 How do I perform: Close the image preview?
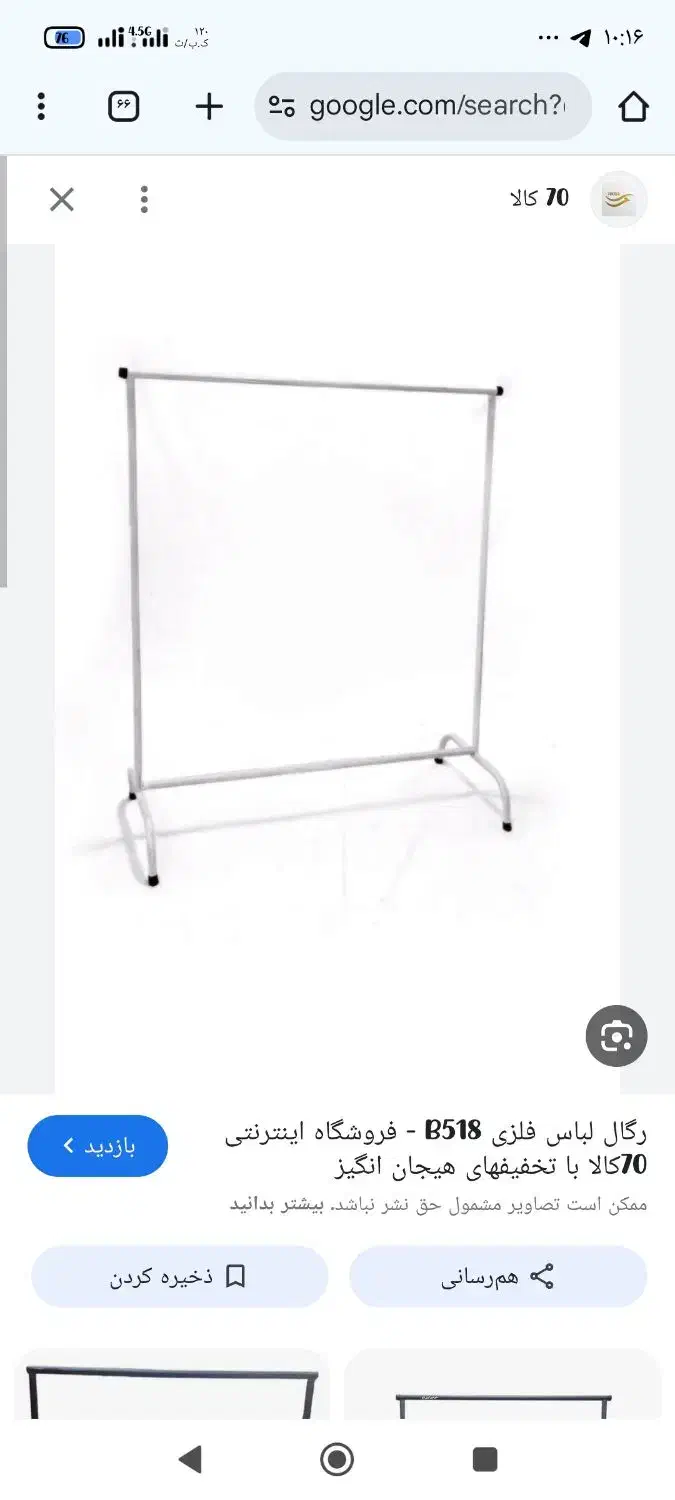coord(62,200)
